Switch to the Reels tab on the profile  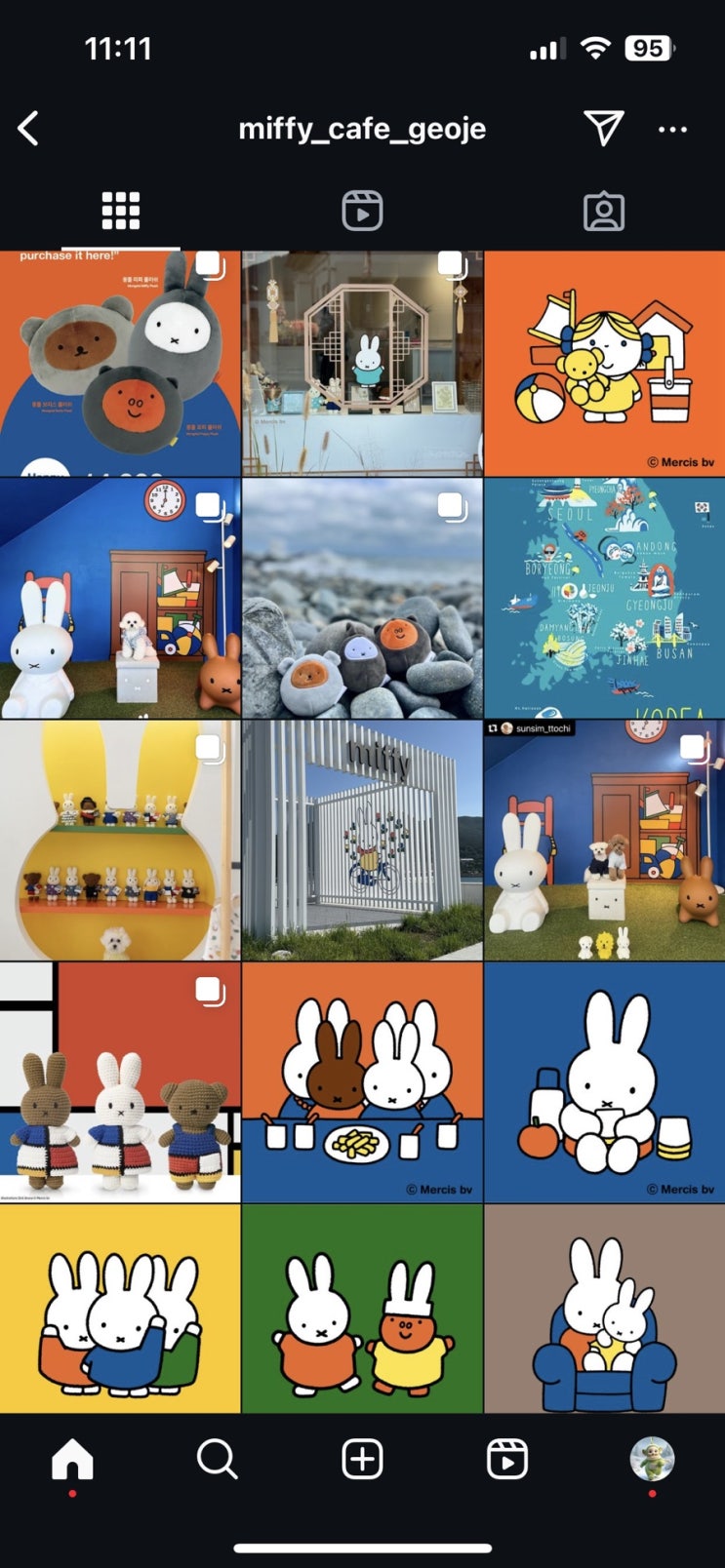pos(362,211)
